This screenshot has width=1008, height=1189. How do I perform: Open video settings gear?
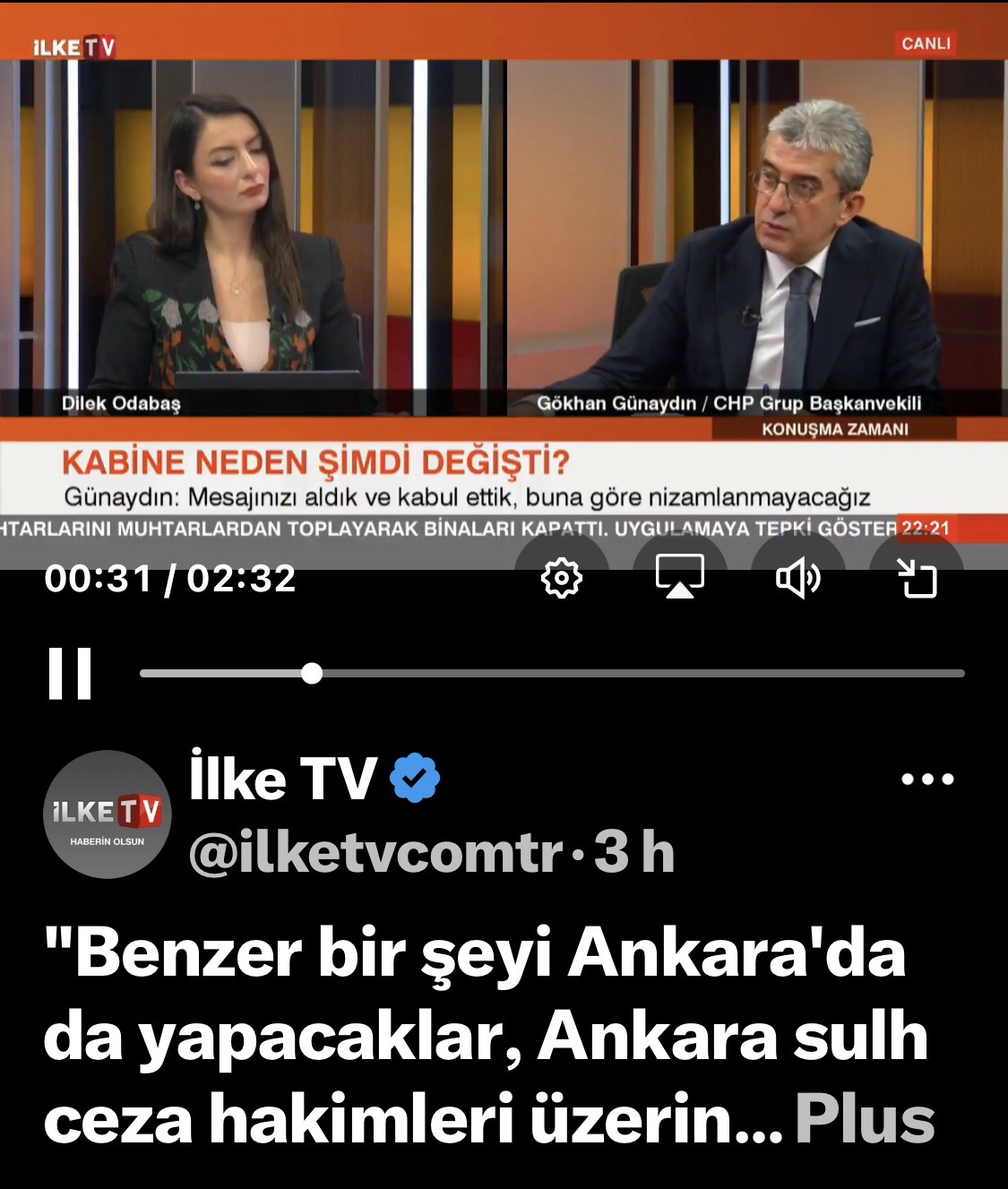[x=562, y=578]
